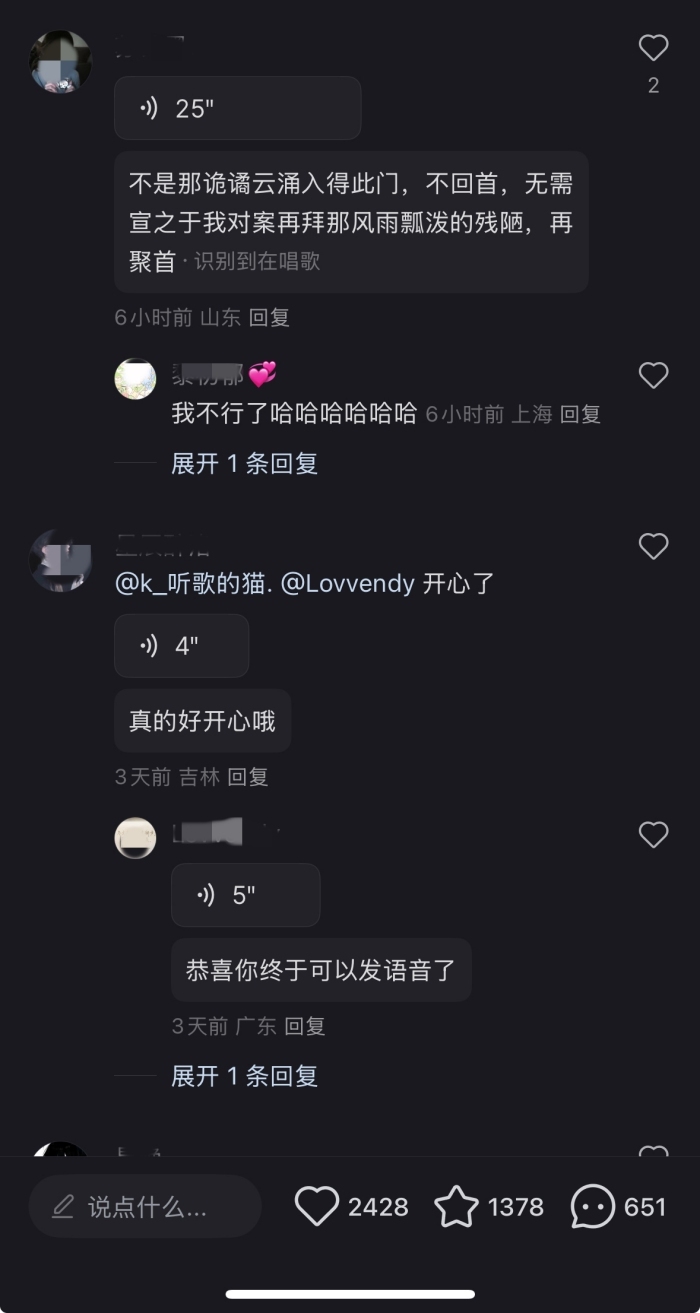This screenshot has height=1313, width=700.
Task: Open avatar of the 山东 commenter
Action: tap(60, 61)
